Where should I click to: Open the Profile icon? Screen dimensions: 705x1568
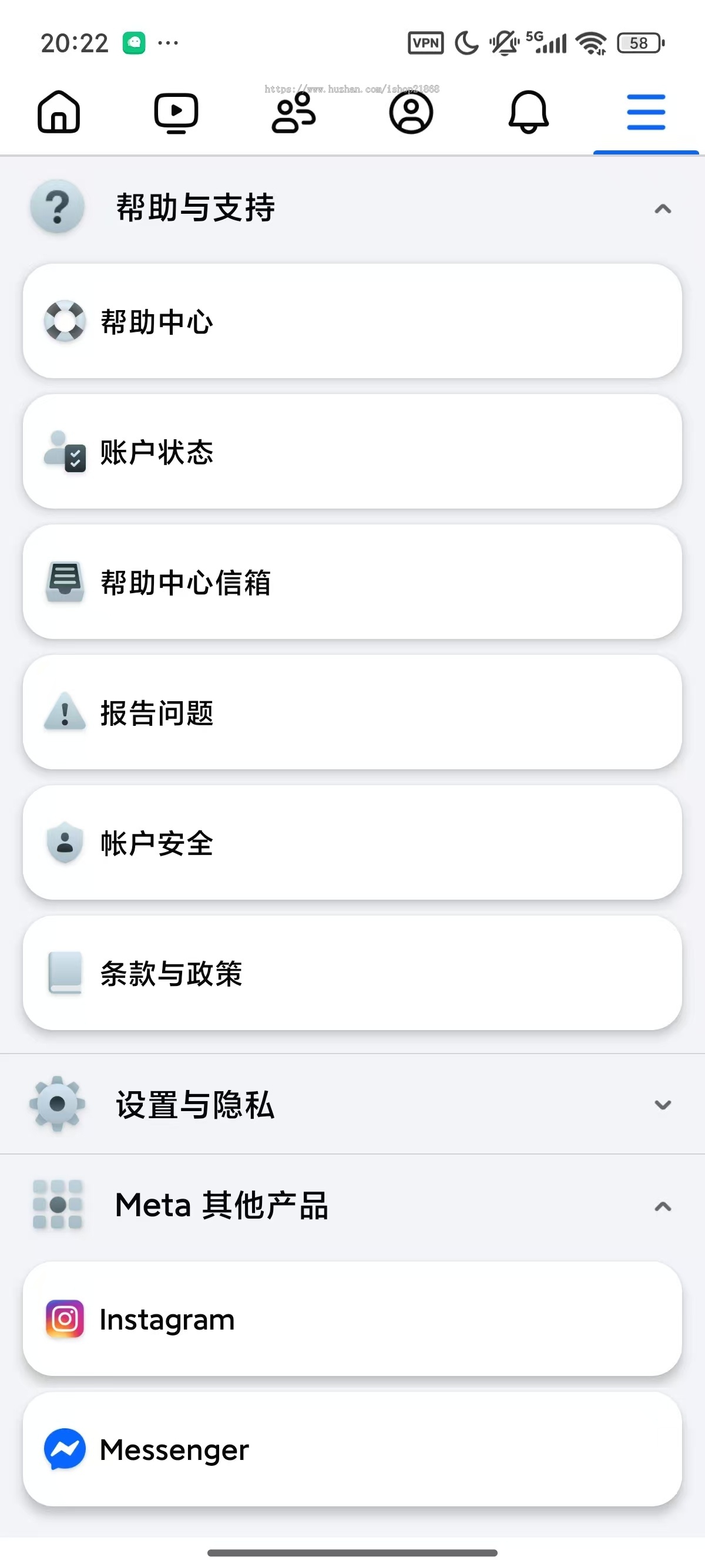point(411,112)
